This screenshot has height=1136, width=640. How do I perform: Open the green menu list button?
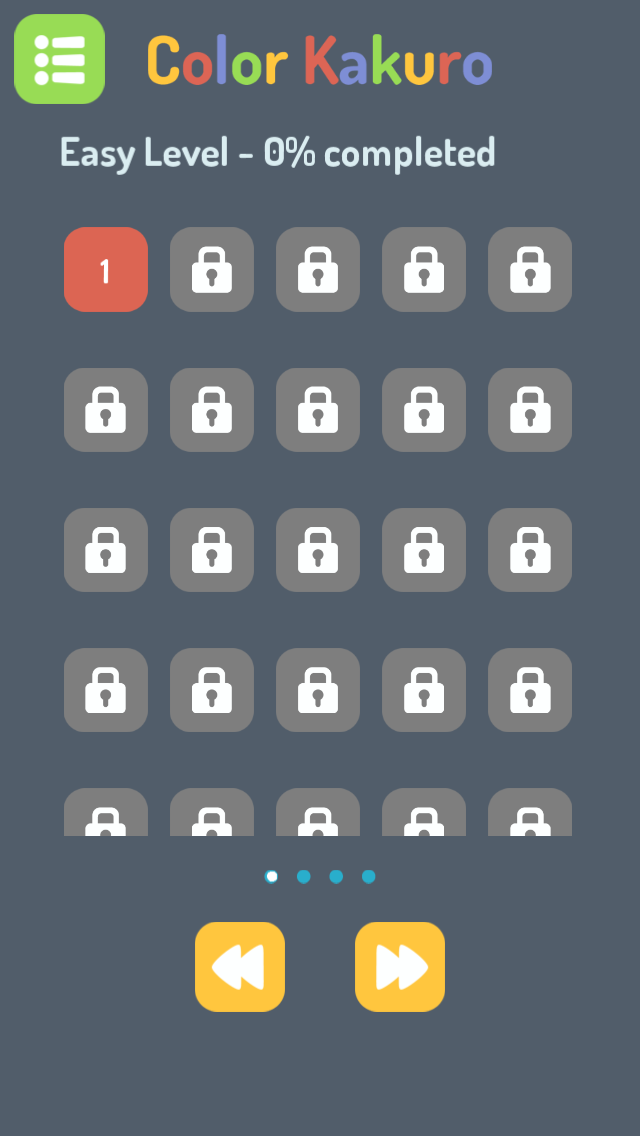point(59,59)
